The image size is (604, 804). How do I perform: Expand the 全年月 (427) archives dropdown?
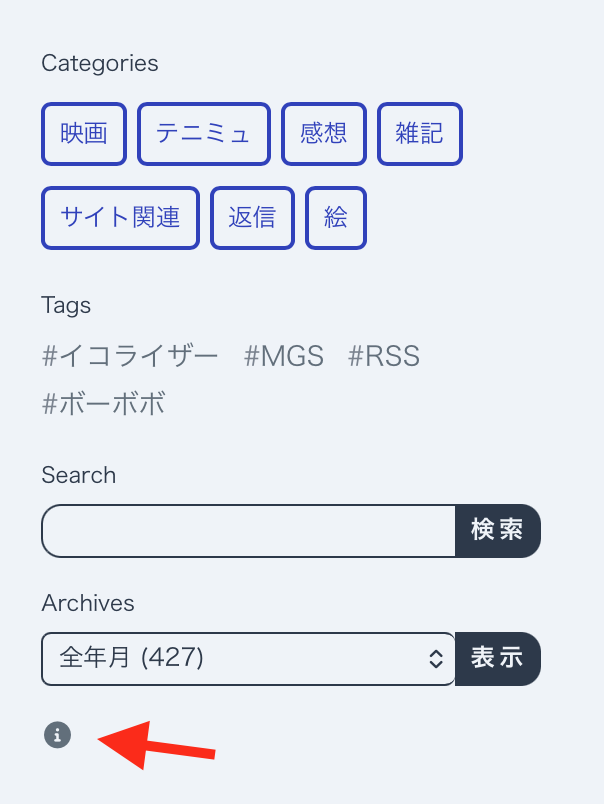(249, 659)
